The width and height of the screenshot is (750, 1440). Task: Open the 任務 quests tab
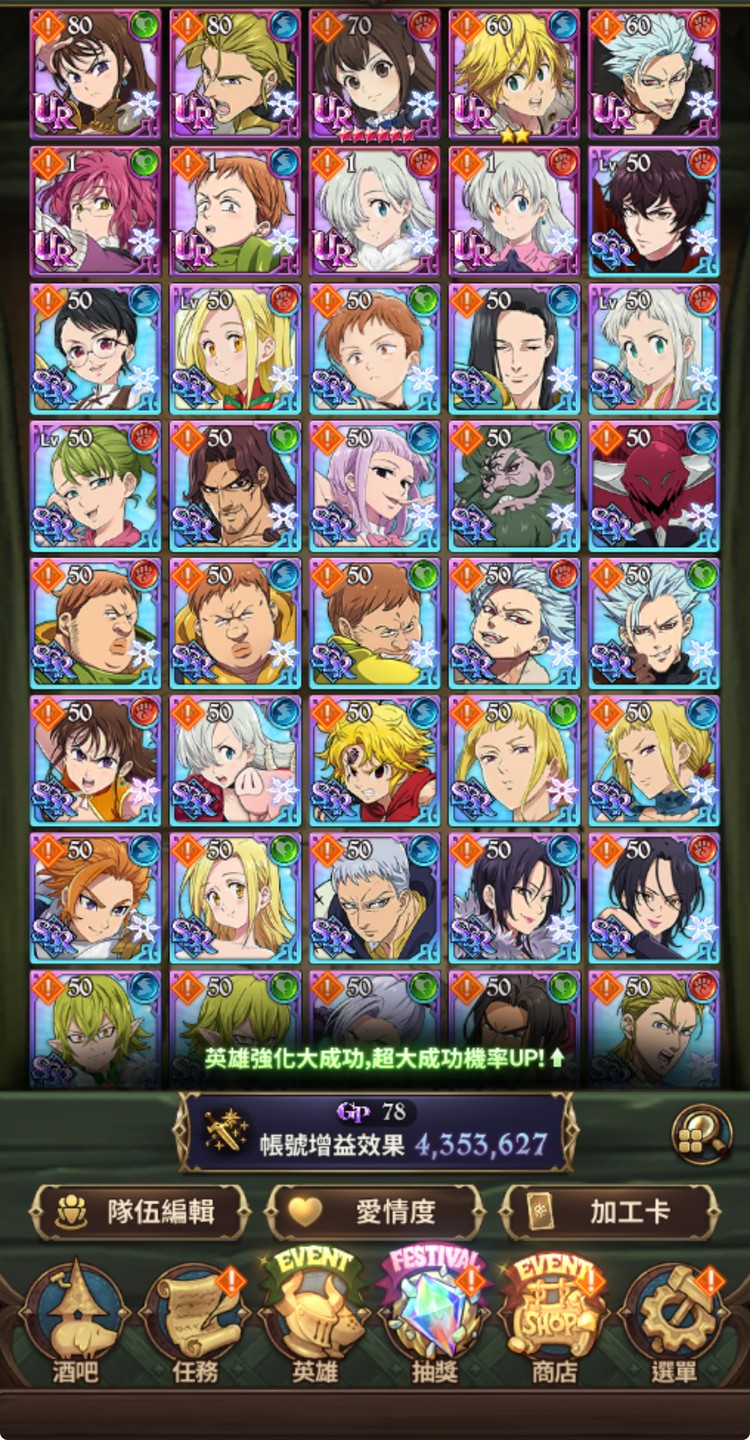195,1322
